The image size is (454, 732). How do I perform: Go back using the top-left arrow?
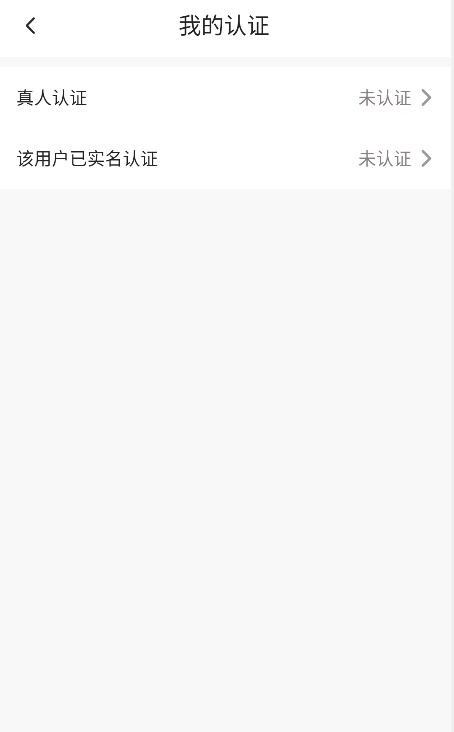pos(31,26)
